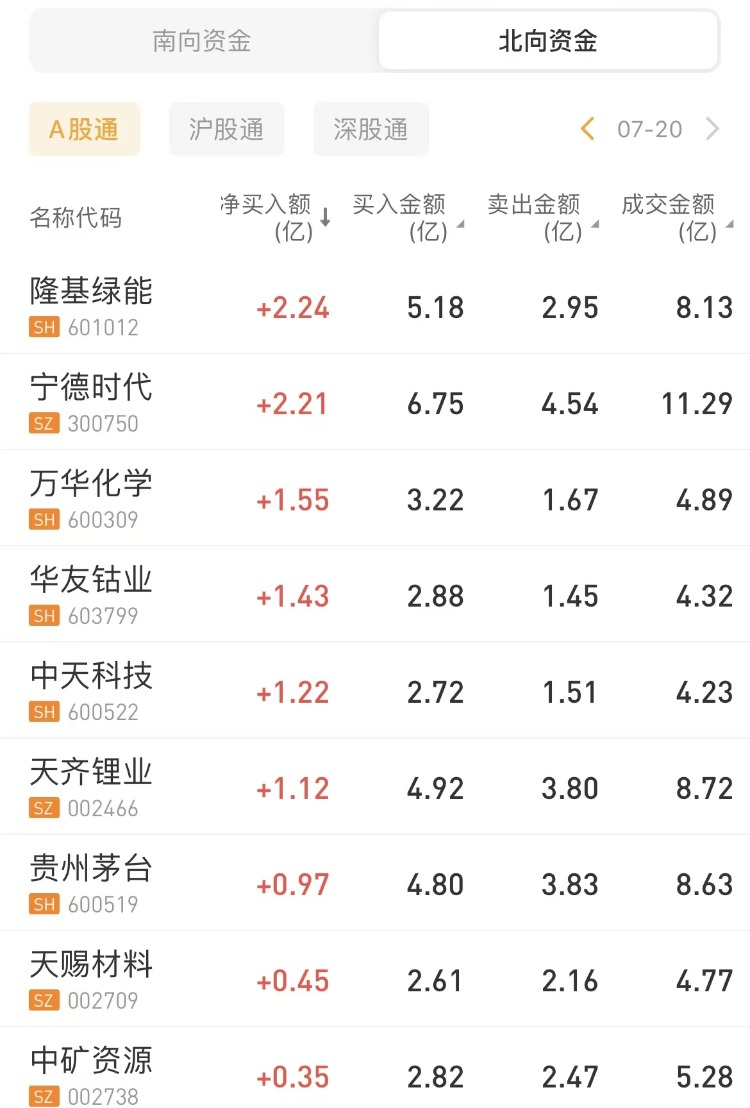Switch to the 深股通 filter
The width and height of the screenshot is (750, 1108).
(370, 129)
